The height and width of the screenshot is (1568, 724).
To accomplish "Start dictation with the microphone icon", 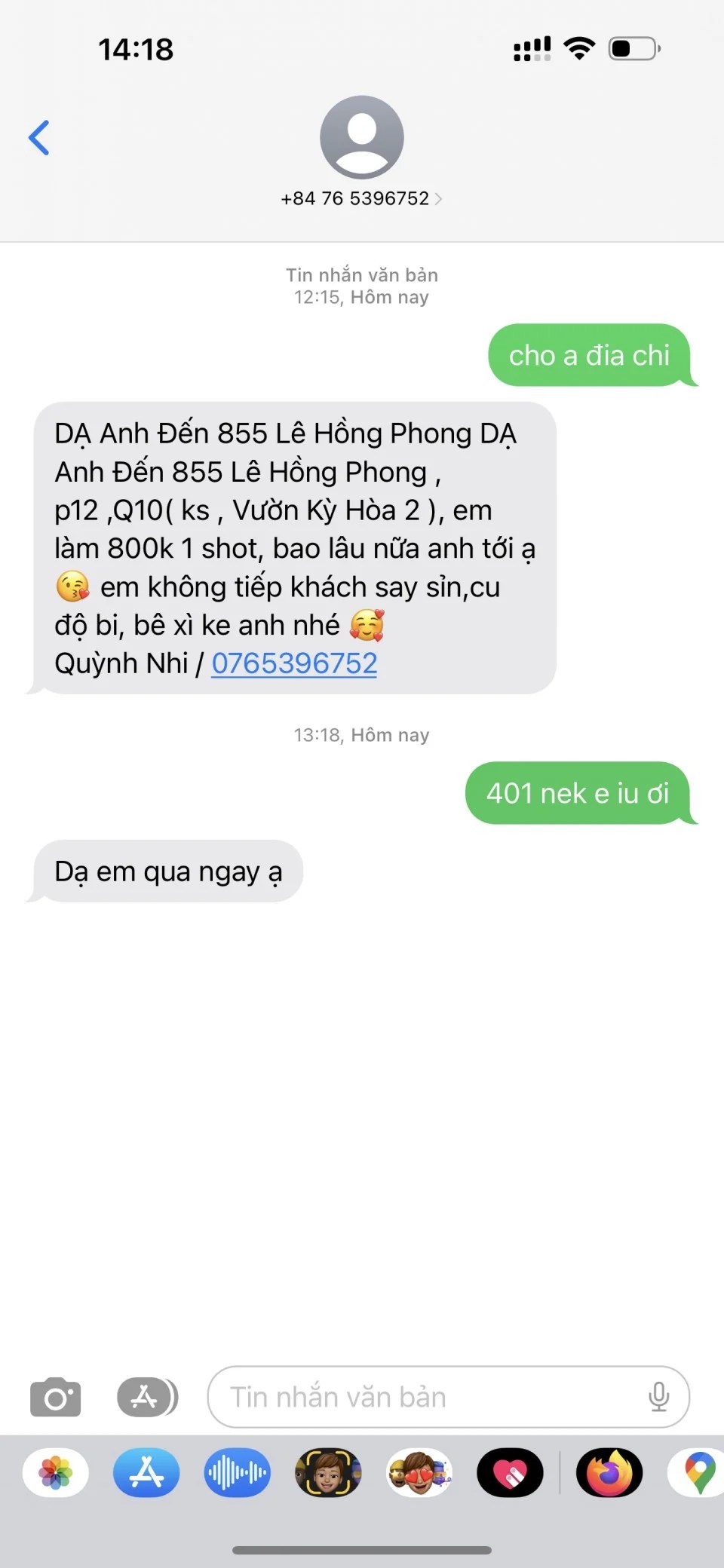I will pyautogui.click(x=658, y=1397).
